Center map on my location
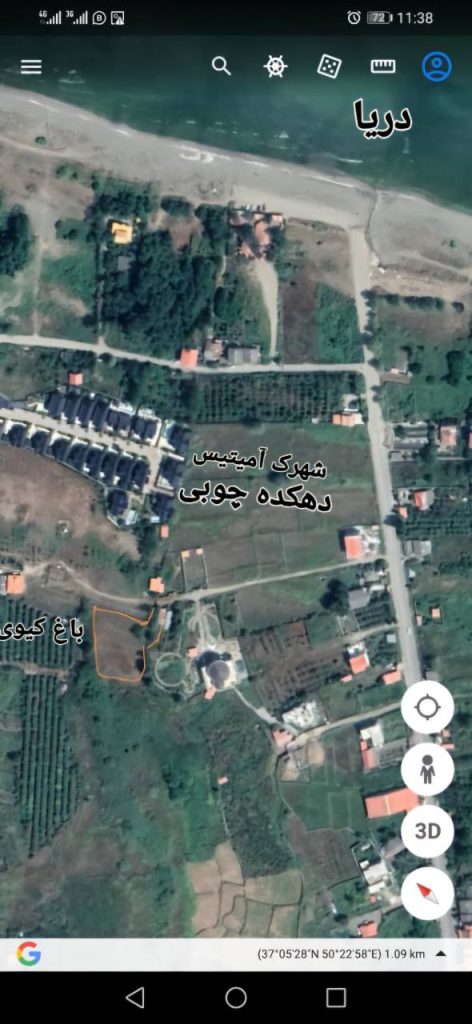Image resolution: width=472 pixels, height=1024 pixels. click(x=428, y=707)
